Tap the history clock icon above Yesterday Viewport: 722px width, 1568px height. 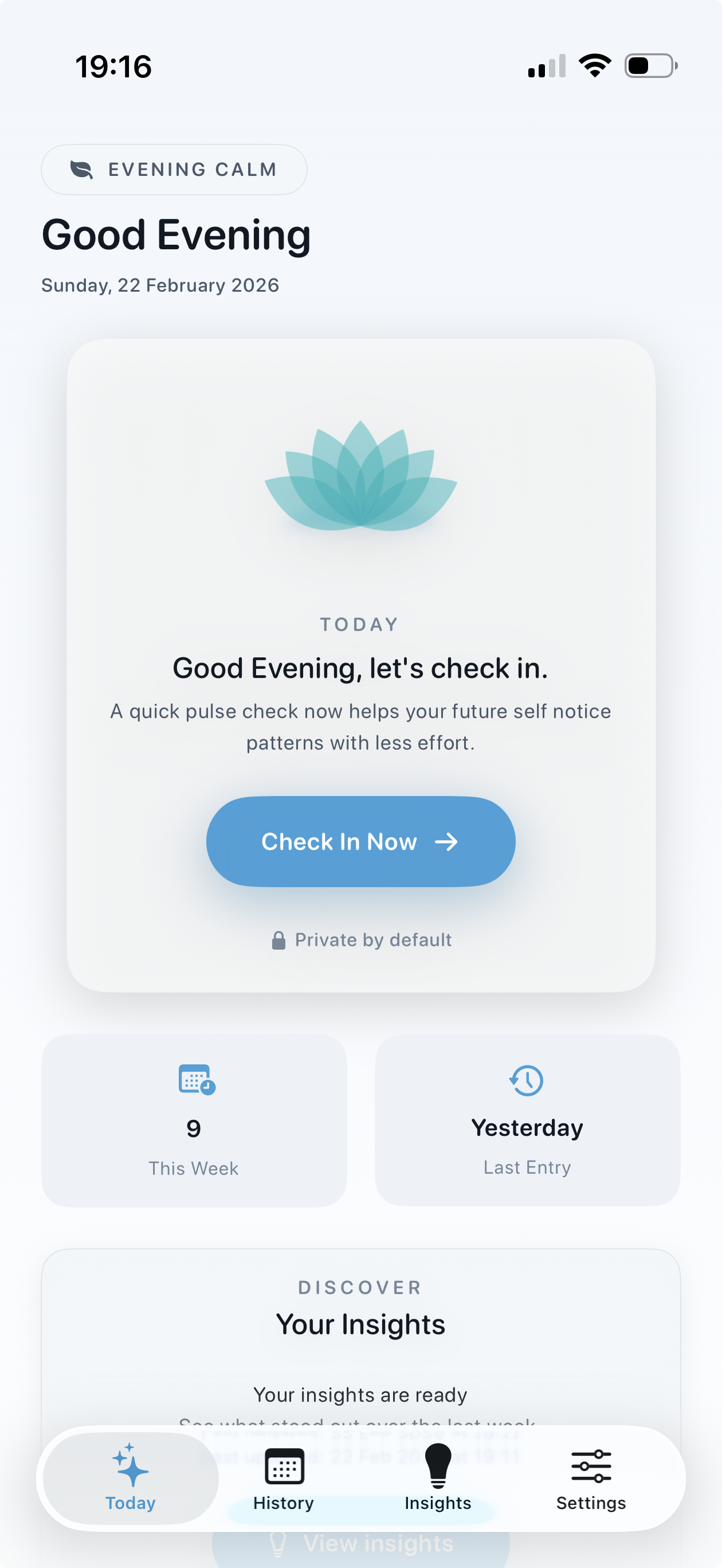tap(526, 1081)
